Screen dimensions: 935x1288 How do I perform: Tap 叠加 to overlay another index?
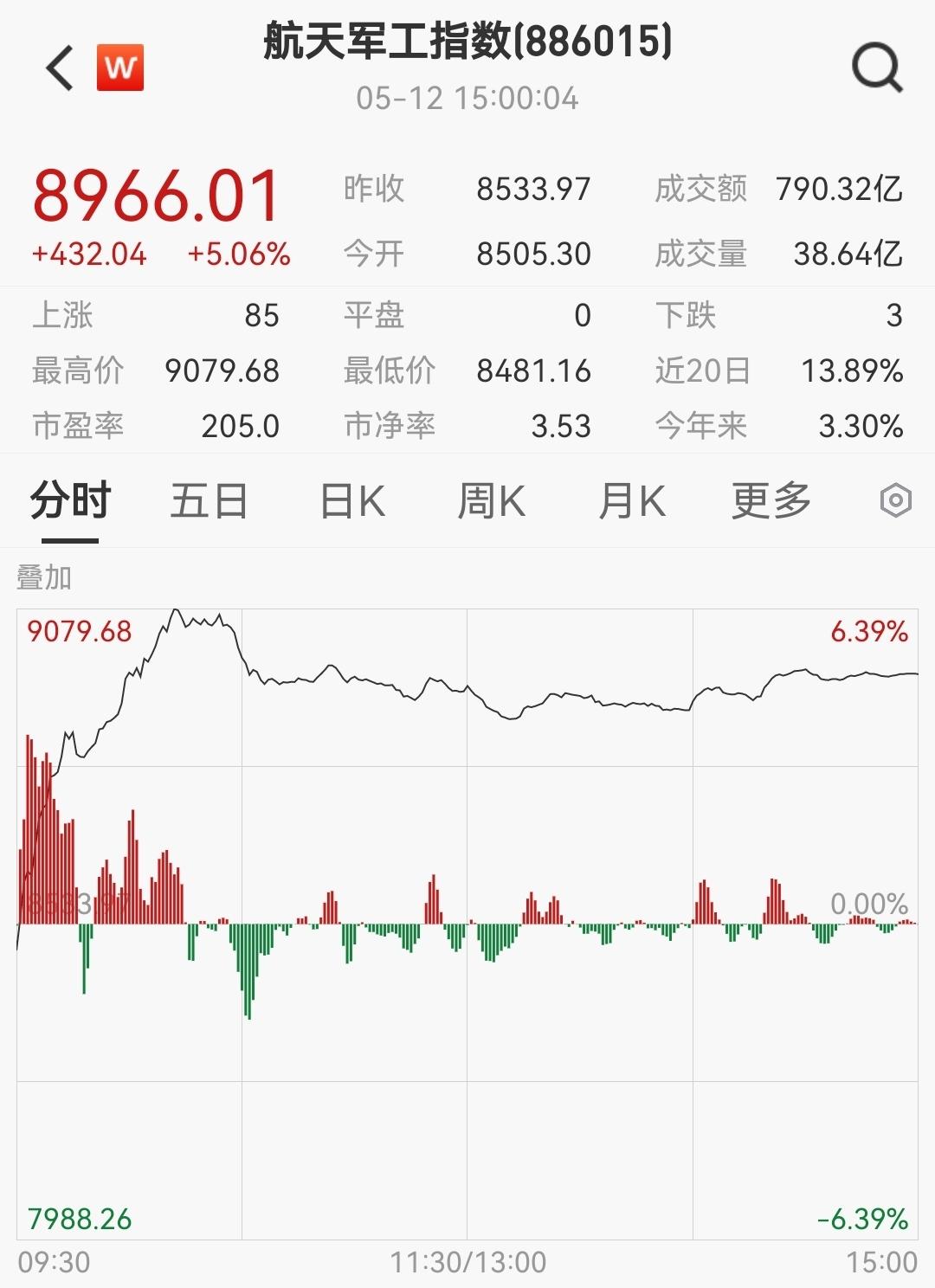click(44, 577)
